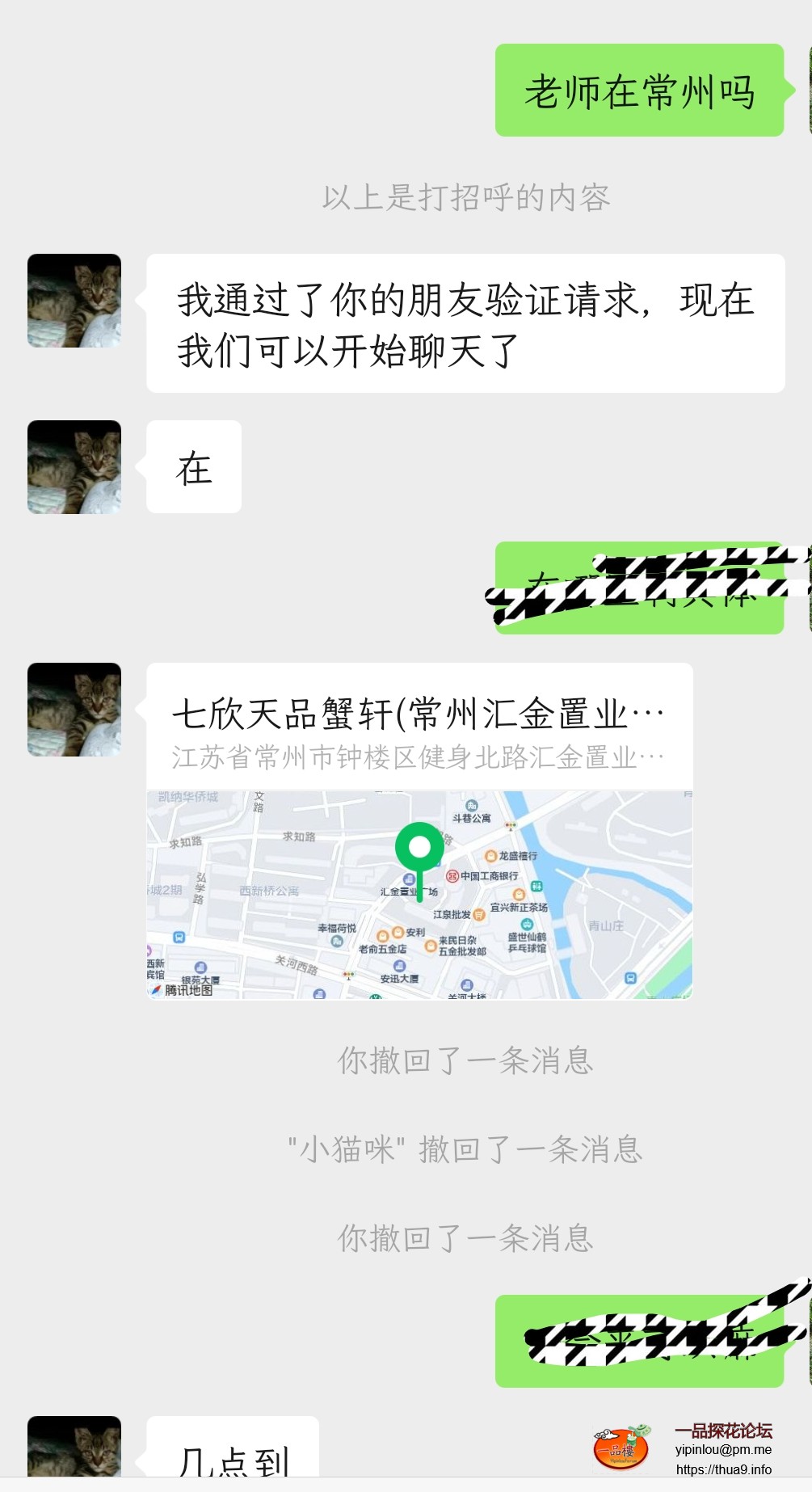The height and width of the screenshot is (1492, 812).
Task: Click the 宜兴新正茶场 marker on the map
Action: [x=517, y=894]
